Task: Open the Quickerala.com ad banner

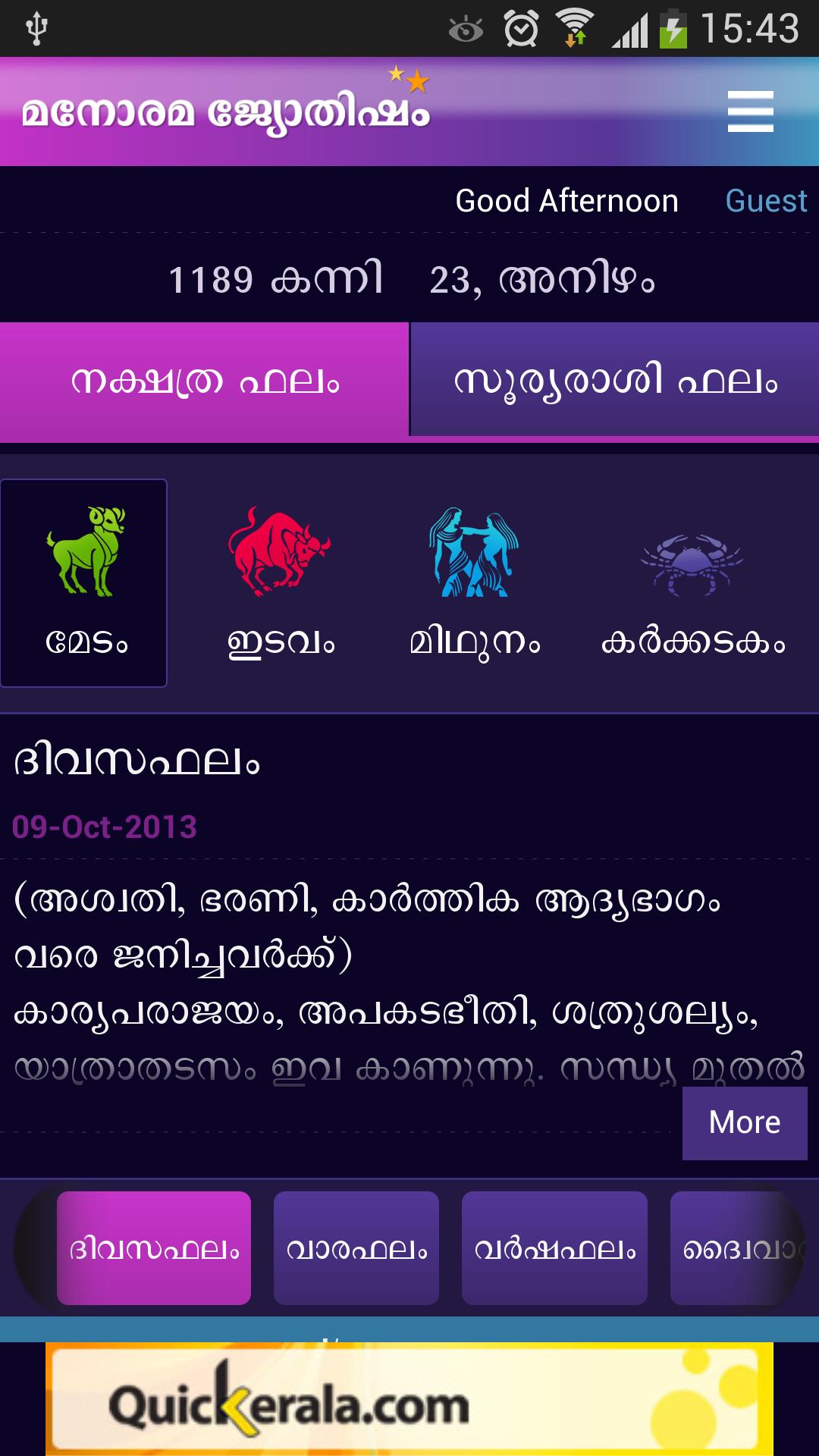Action: pyautogui.click(x=409, y=1399)
